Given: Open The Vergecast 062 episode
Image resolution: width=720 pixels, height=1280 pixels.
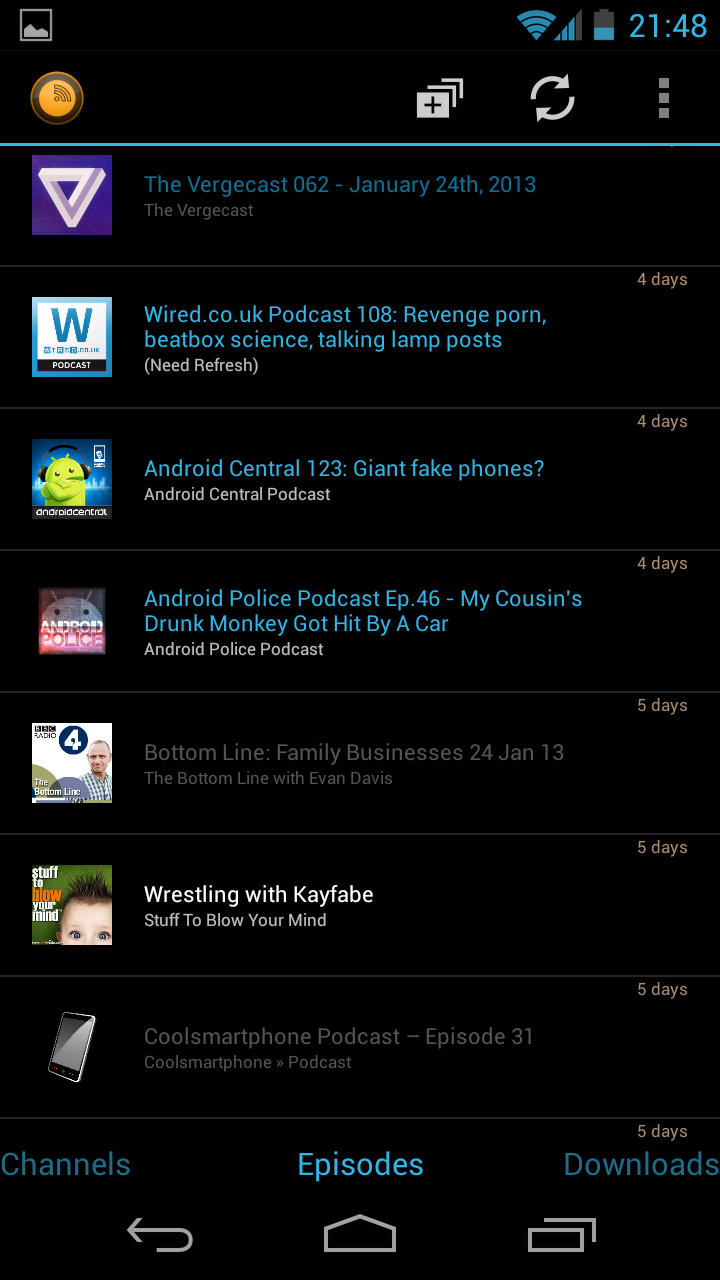Looking at the screenshot, I should pos(360,204).
